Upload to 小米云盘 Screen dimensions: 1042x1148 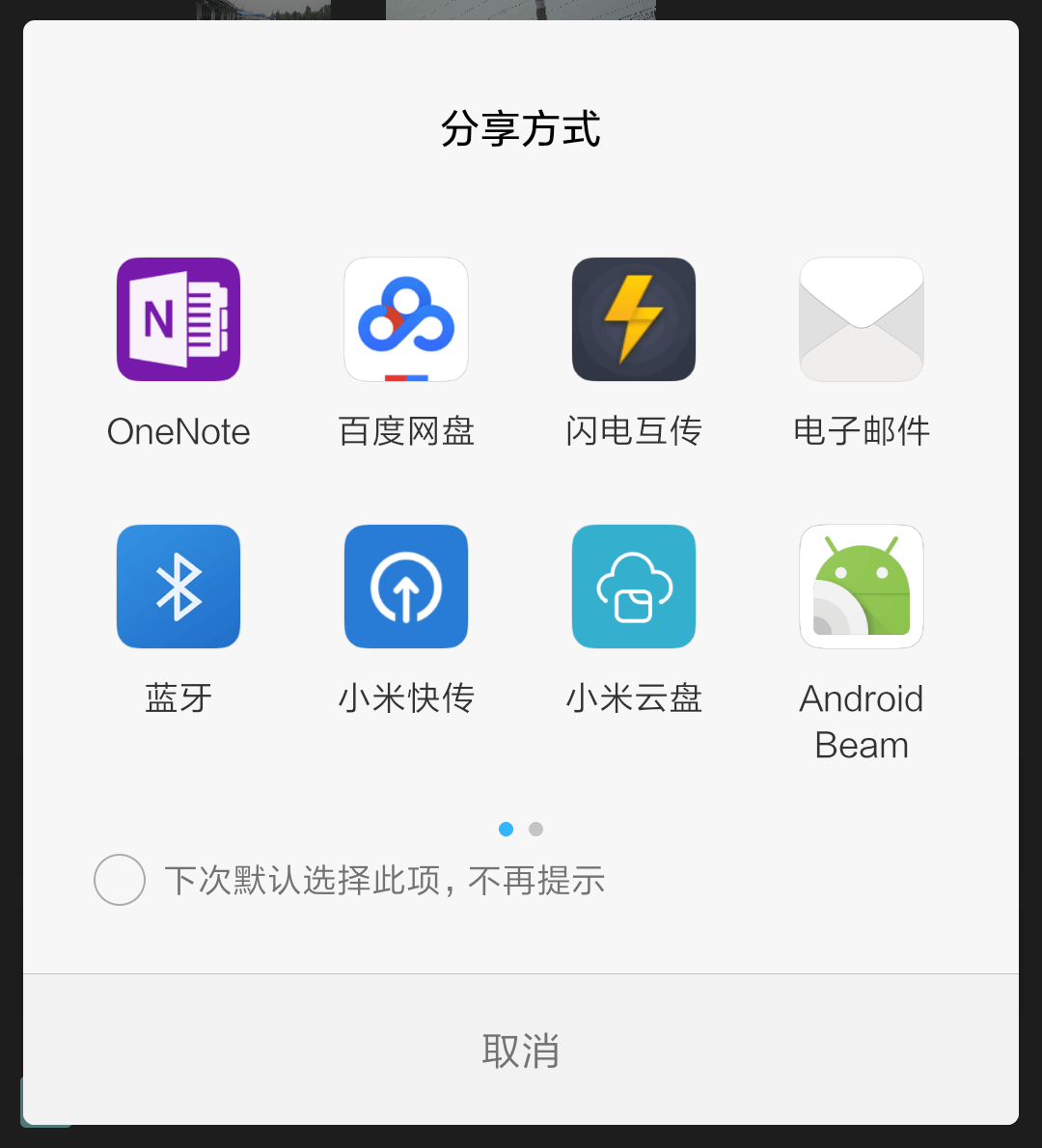click(x=634, y=587)
